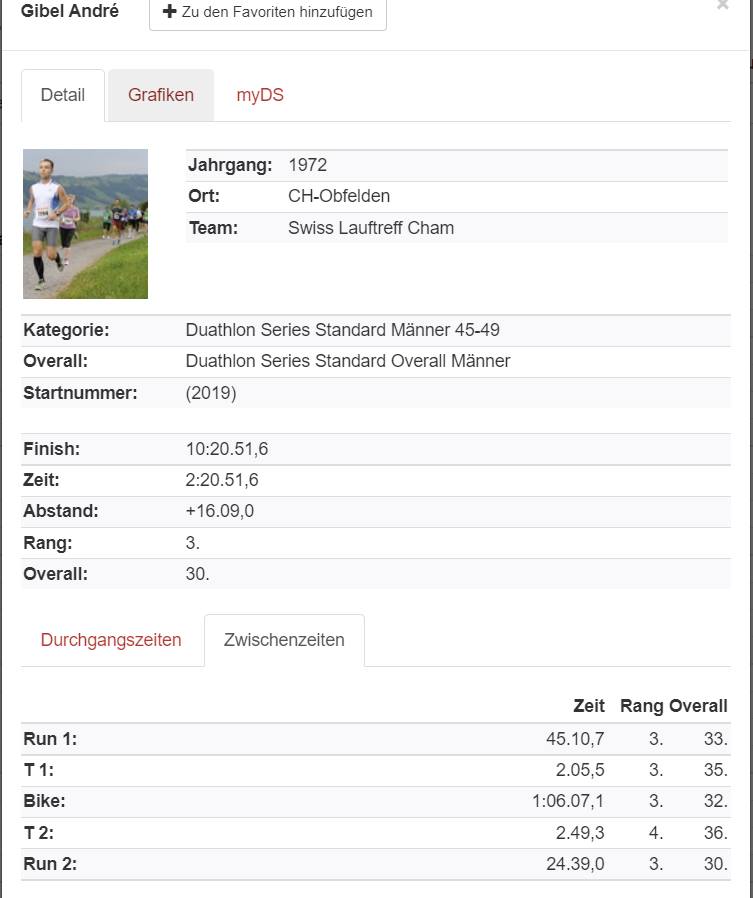
Task: Close the athlete detail dialog
Action: [x=722, y=5]
